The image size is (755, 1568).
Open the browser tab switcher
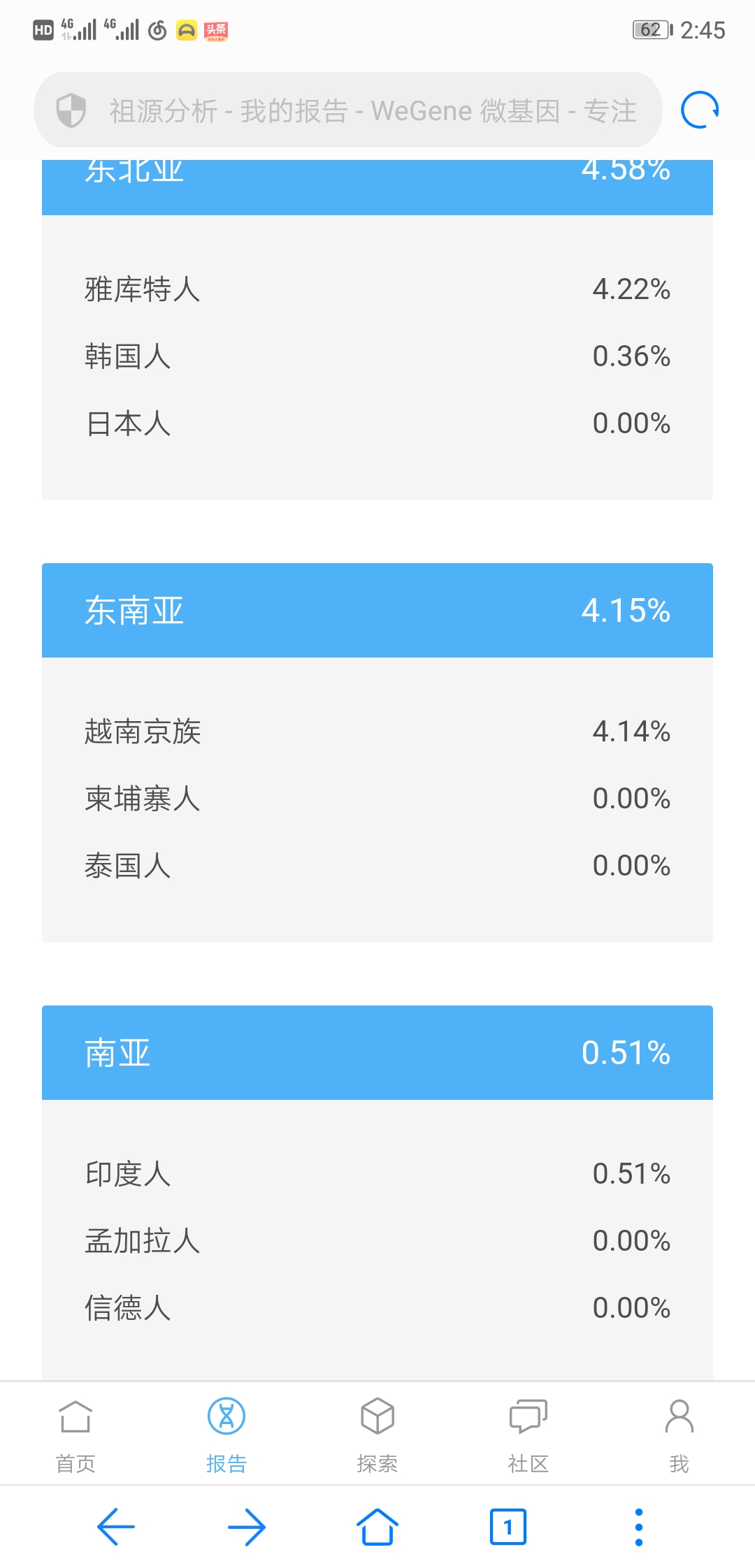coord(508,1527)
